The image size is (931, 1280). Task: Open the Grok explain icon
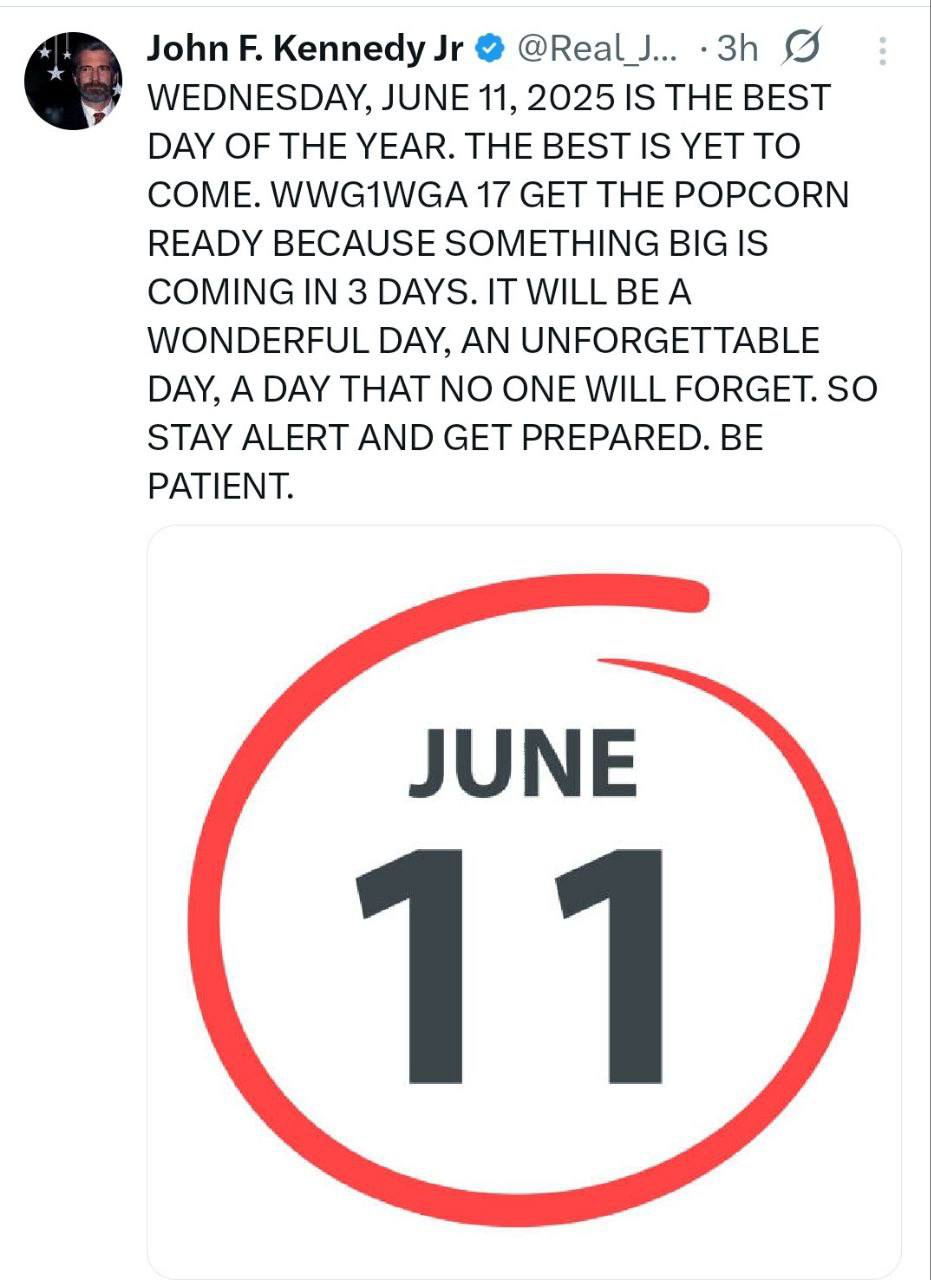(803, 48)
